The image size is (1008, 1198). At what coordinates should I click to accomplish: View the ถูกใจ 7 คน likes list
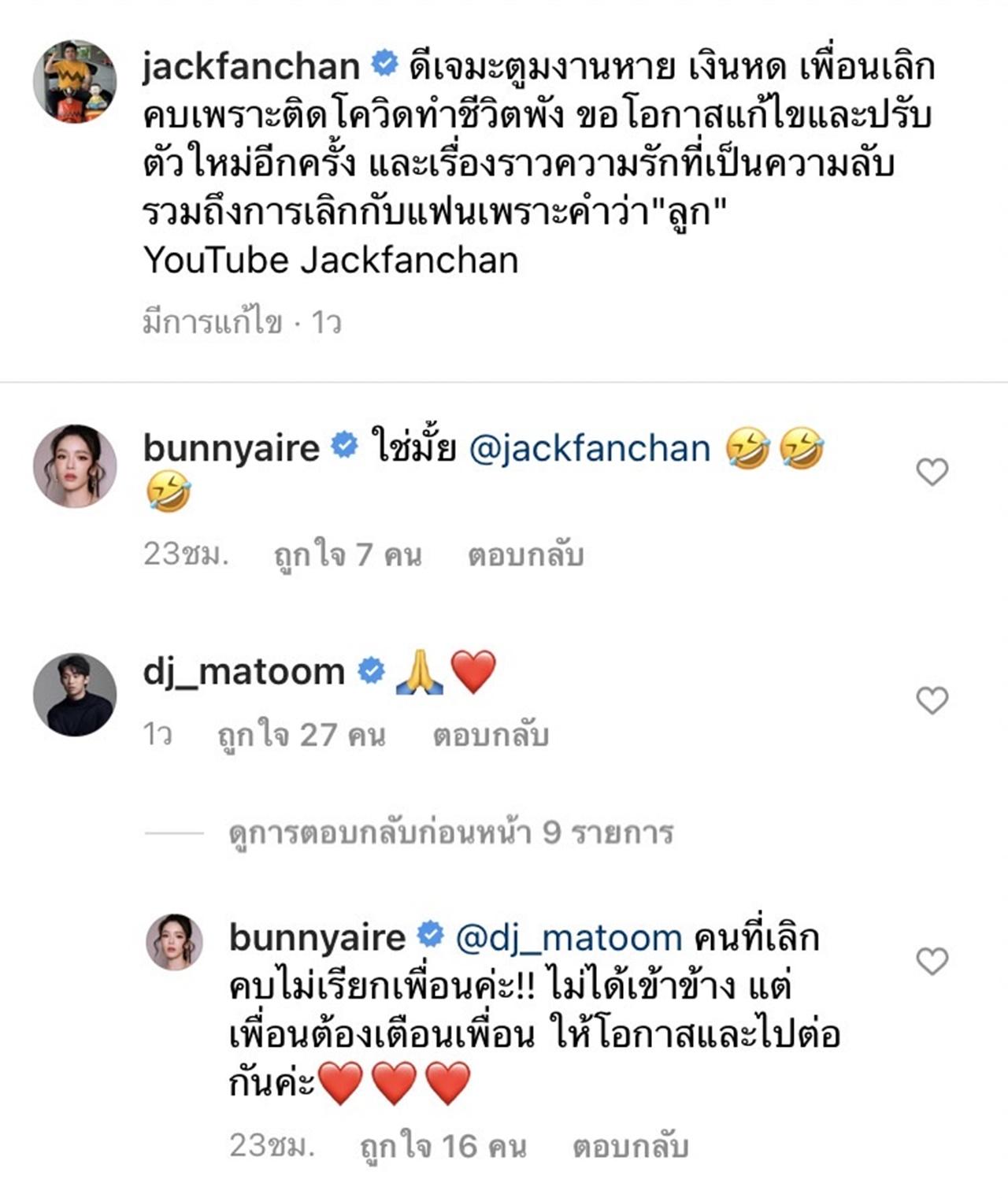347,555
